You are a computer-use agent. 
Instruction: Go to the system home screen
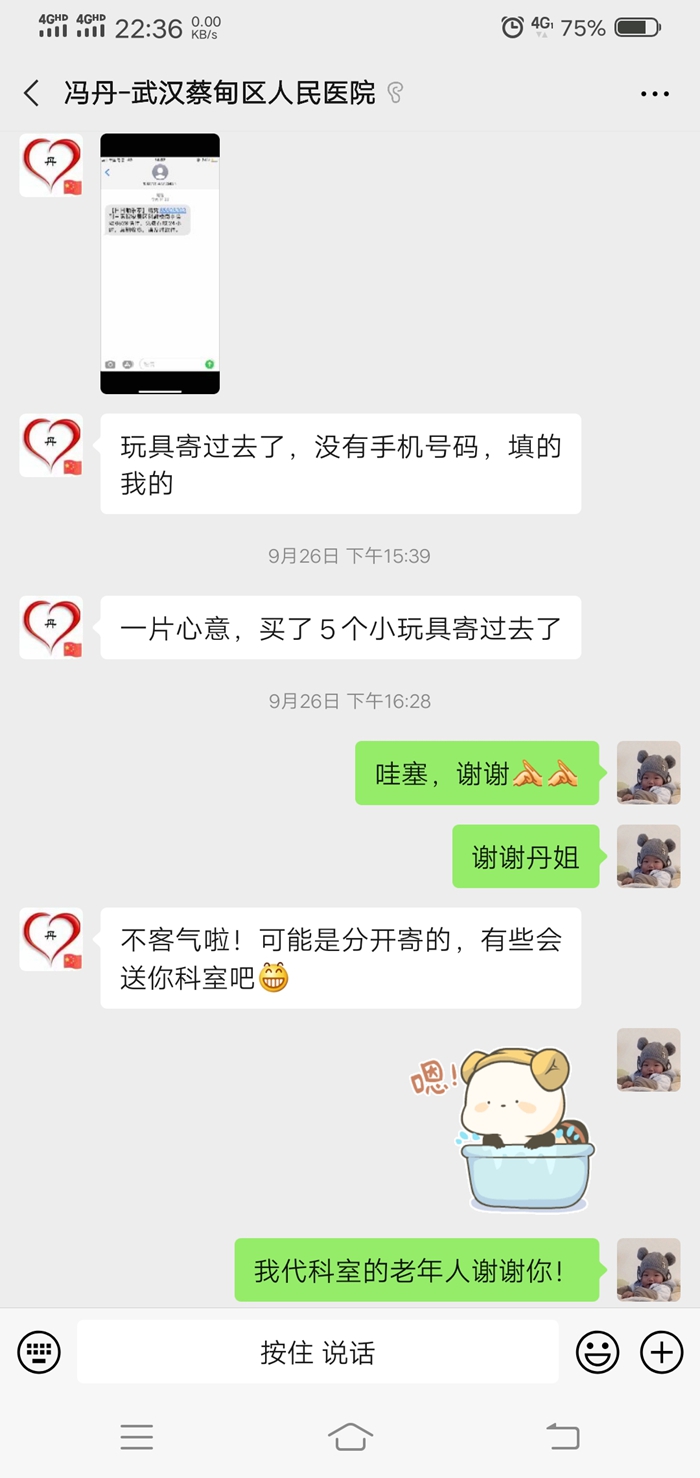[350, 1437]
